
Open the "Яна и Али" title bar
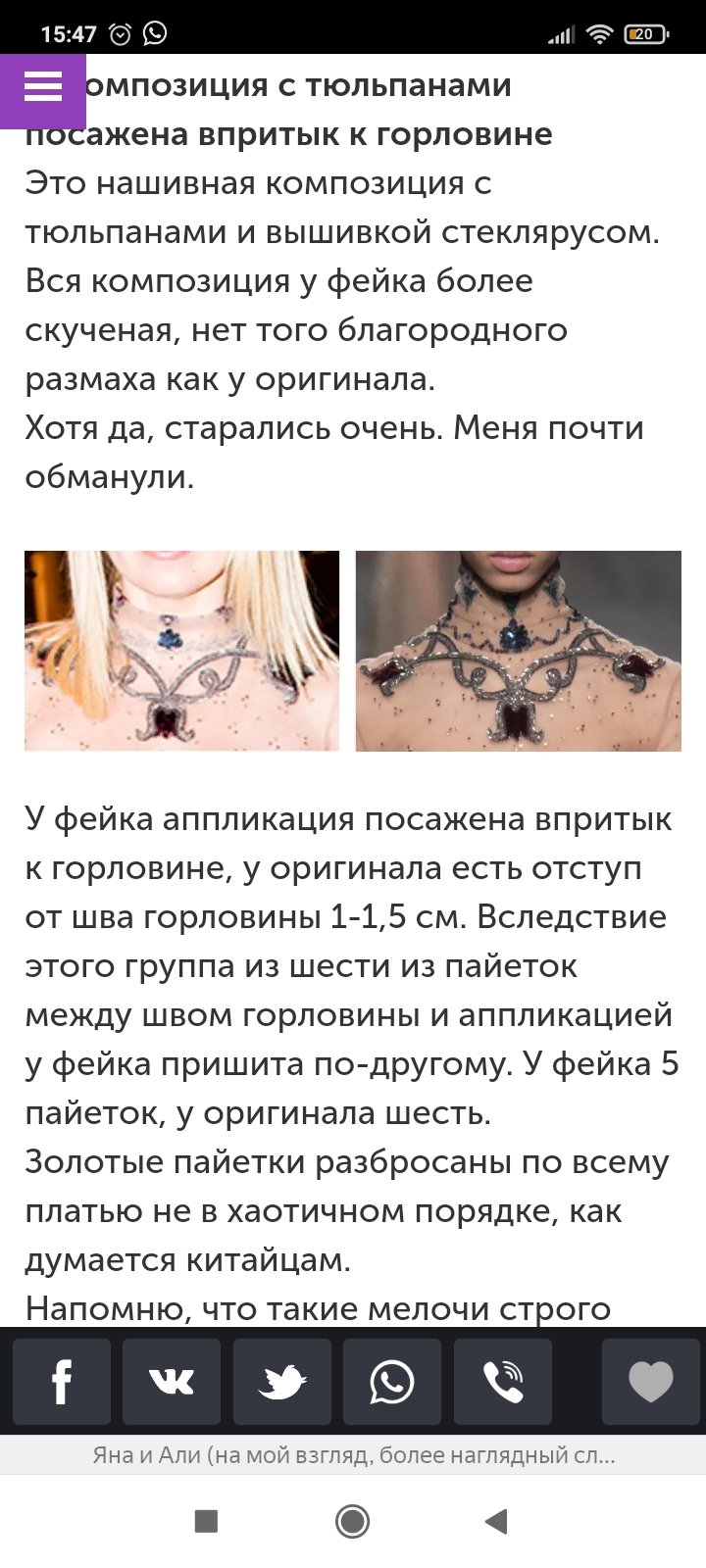[353, 1455]
